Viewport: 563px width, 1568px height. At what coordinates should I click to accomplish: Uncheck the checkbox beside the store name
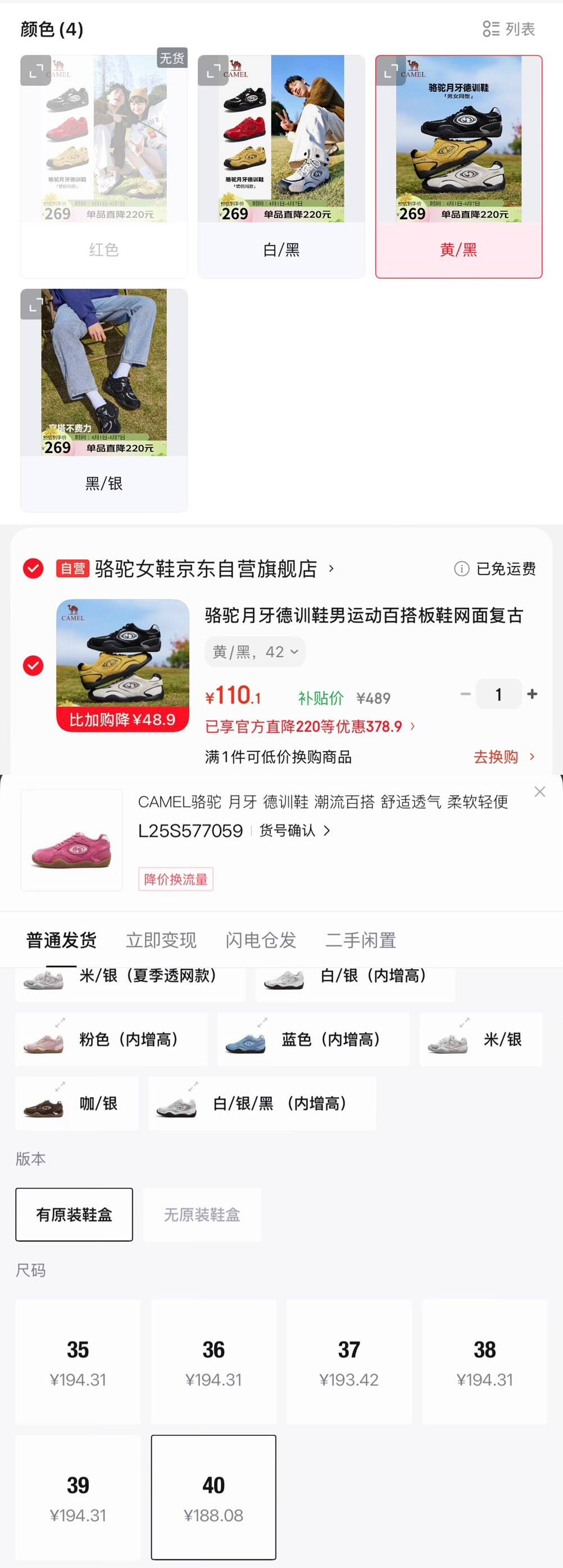coord(34,569)
